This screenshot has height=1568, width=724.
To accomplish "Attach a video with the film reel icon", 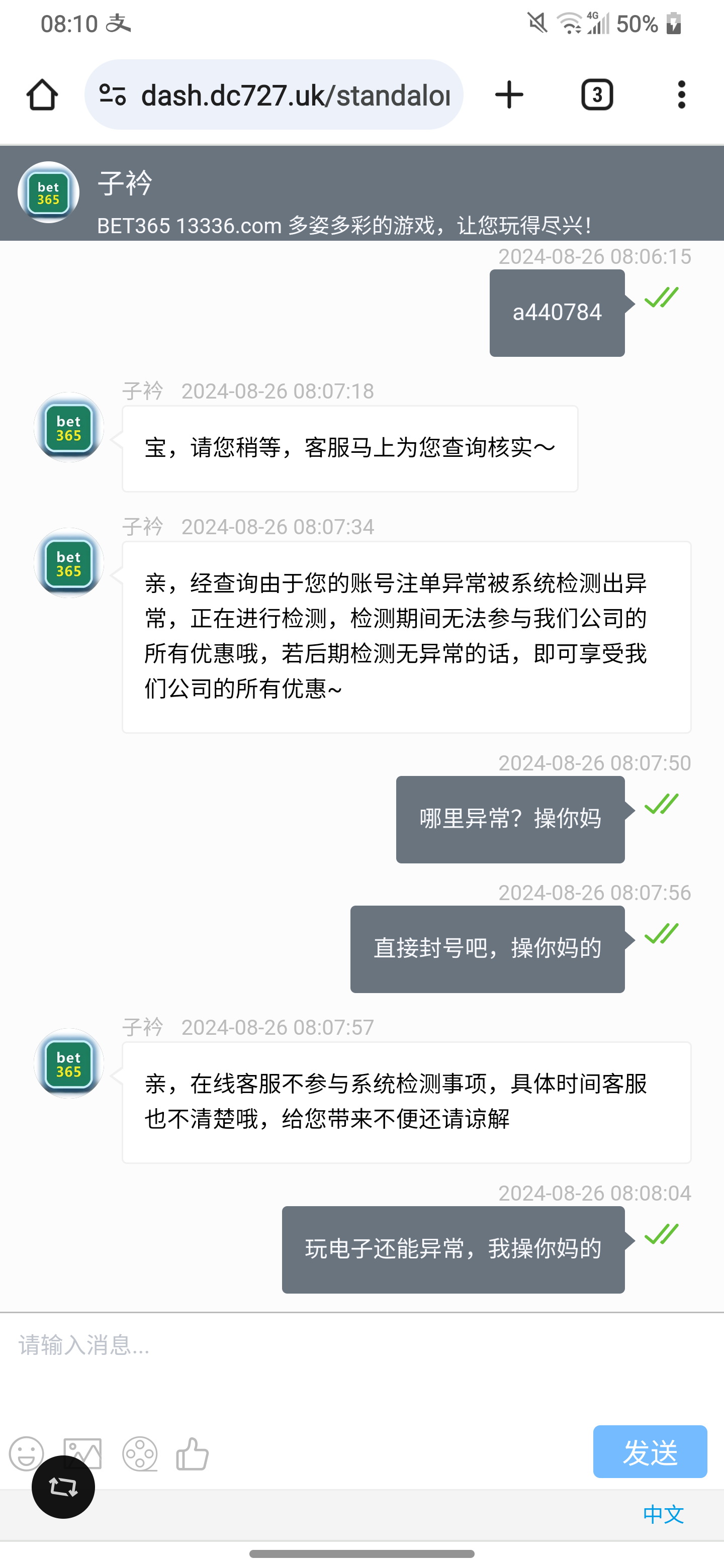I will point(140,1453).
